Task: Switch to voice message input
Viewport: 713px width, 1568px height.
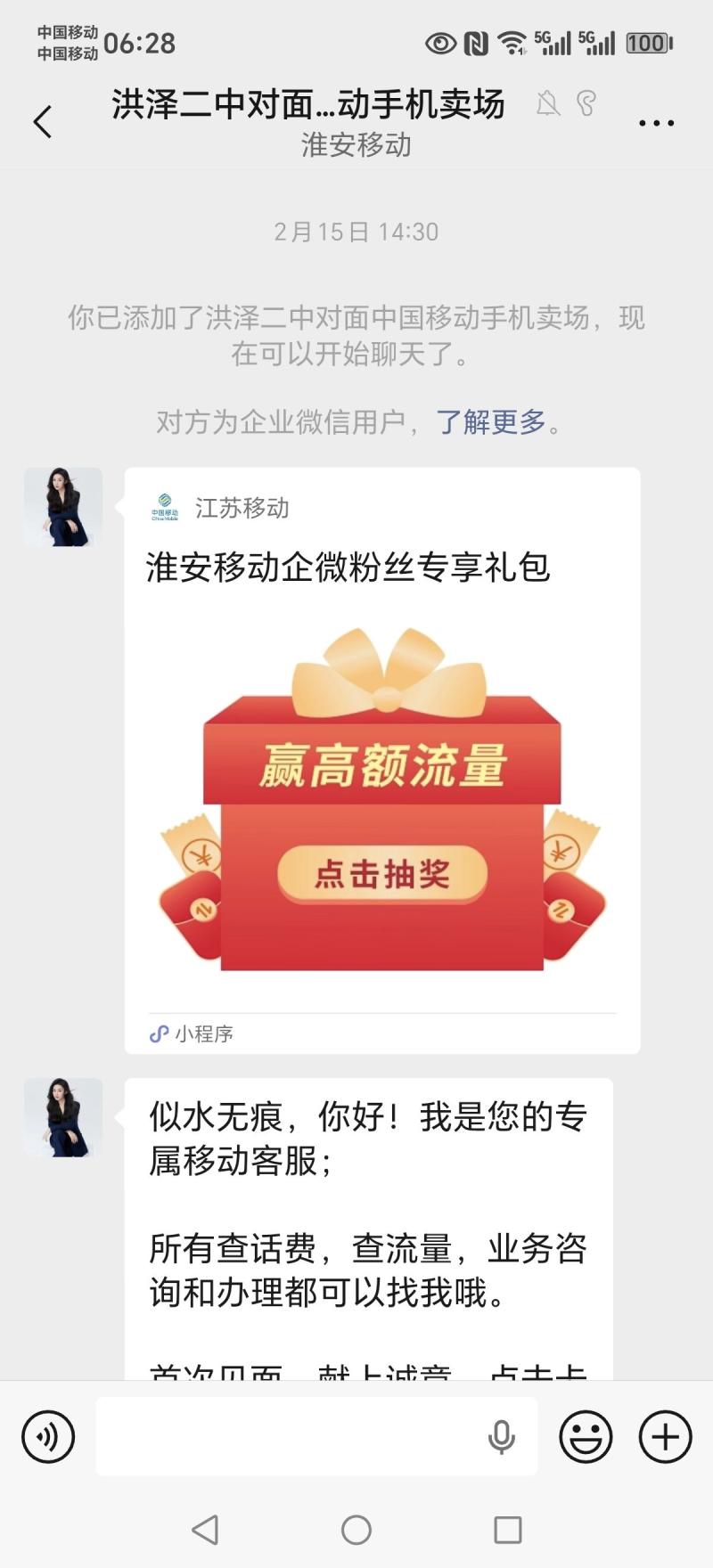Action: (48, 1436)
